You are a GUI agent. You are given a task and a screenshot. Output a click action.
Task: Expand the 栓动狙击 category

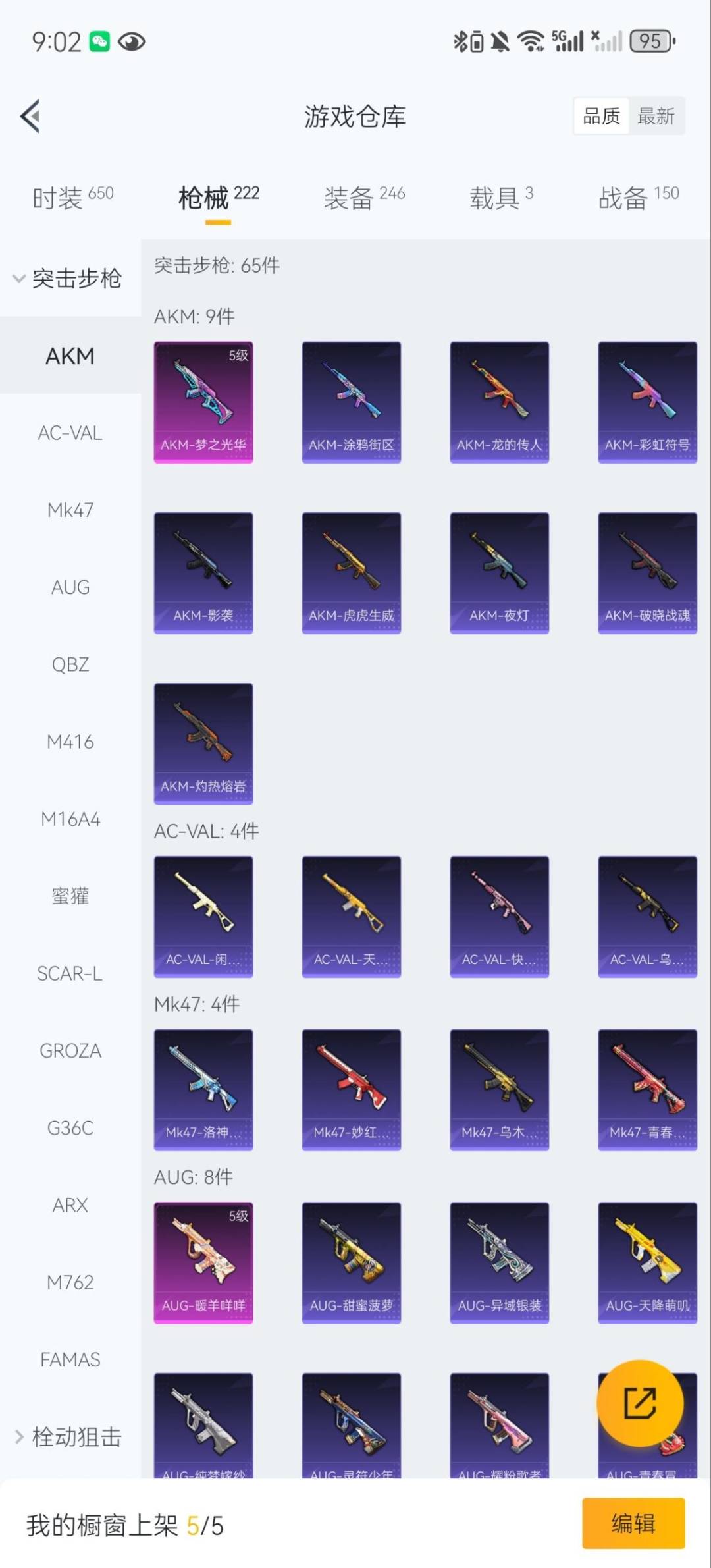point(68,1436)
